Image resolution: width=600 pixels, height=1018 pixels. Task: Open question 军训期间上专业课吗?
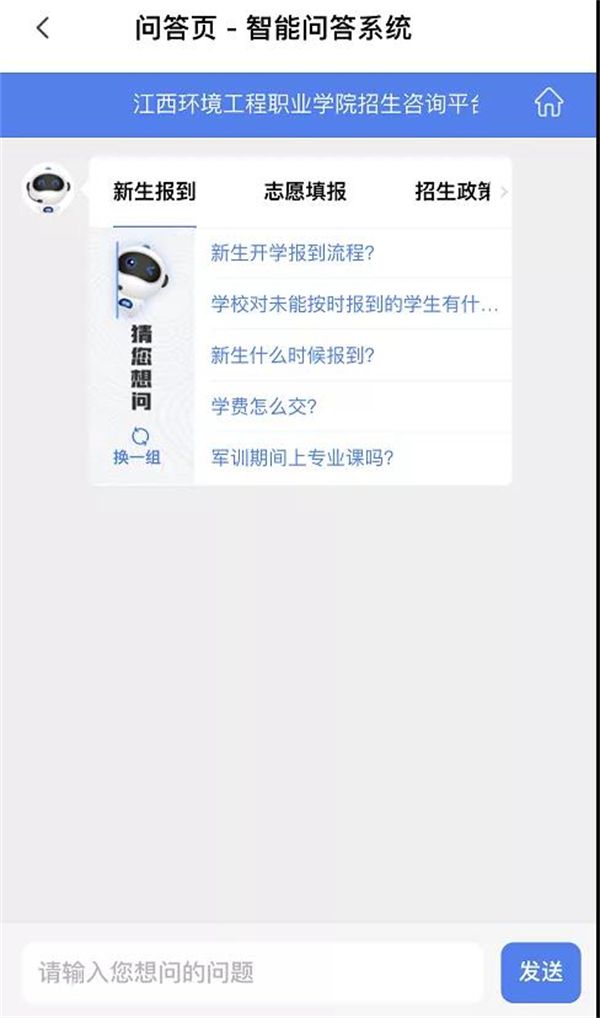pos(302,458)
